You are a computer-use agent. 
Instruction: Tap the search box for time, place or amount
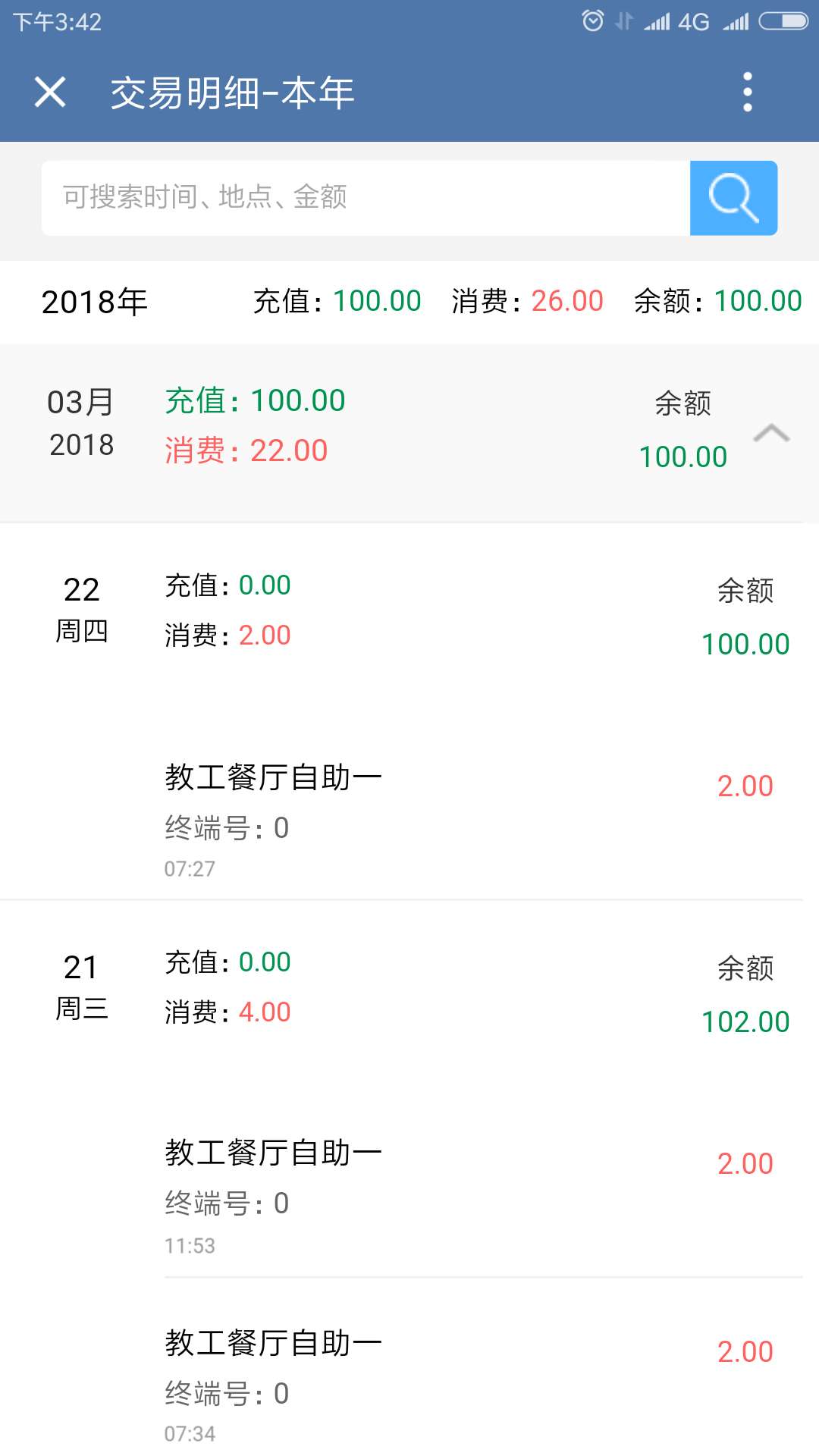(x=364, y=198)
